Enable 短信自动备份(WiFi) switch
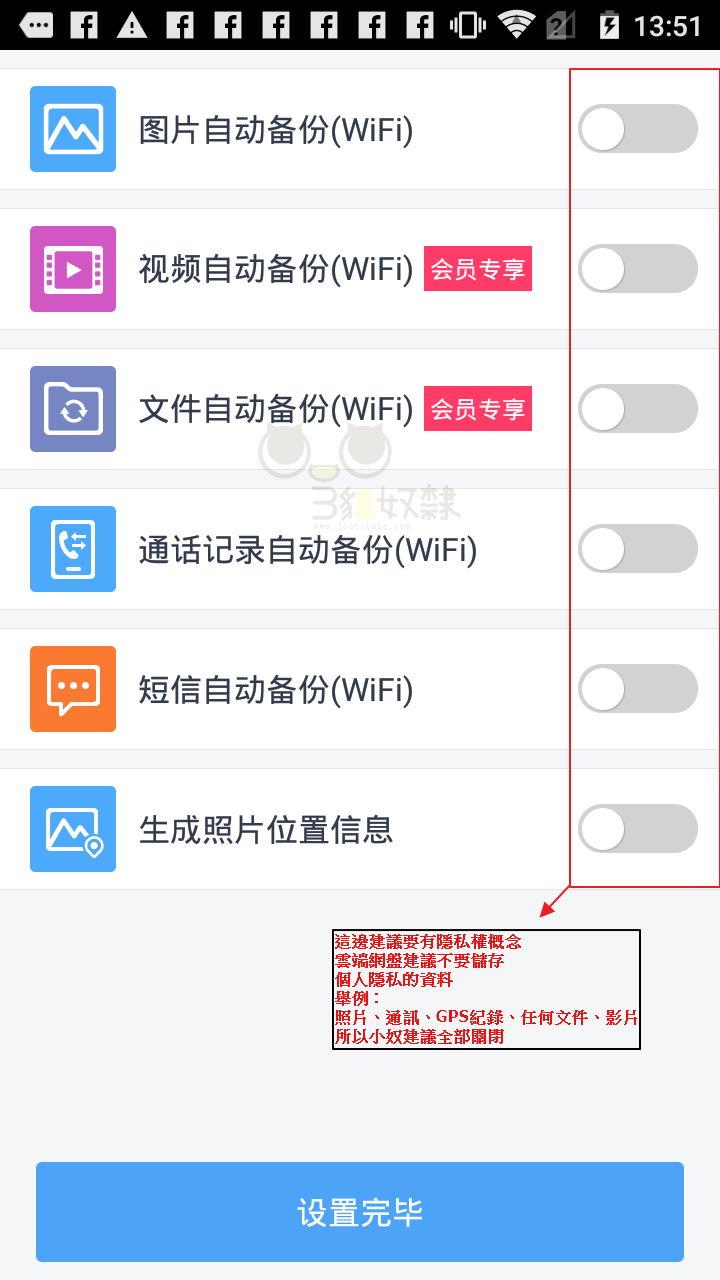The width and height of the screenshot is (720, 1280). (637, 689)
